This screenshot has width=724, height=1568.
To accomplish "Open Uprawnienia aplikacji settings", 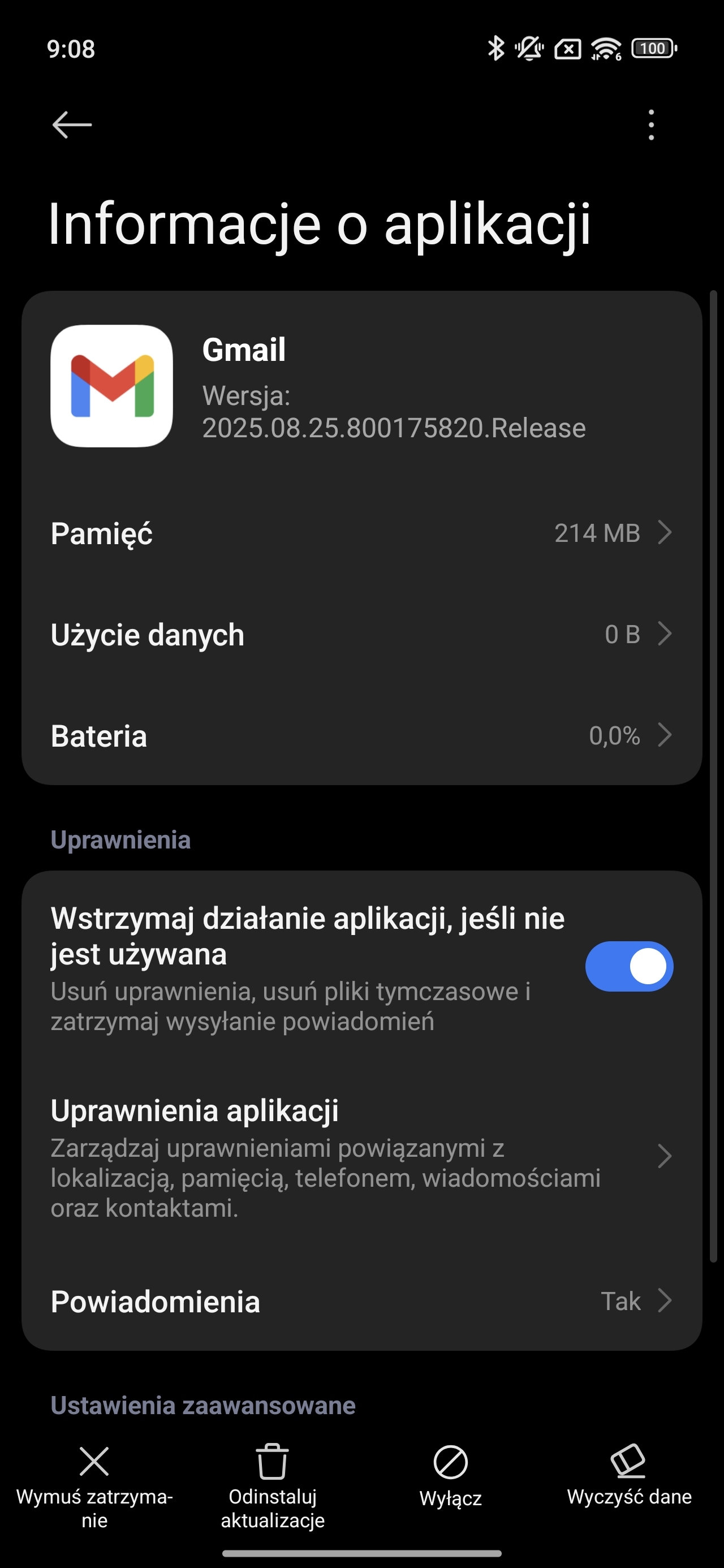I will pyautogui.click(x=361, y=1157).
